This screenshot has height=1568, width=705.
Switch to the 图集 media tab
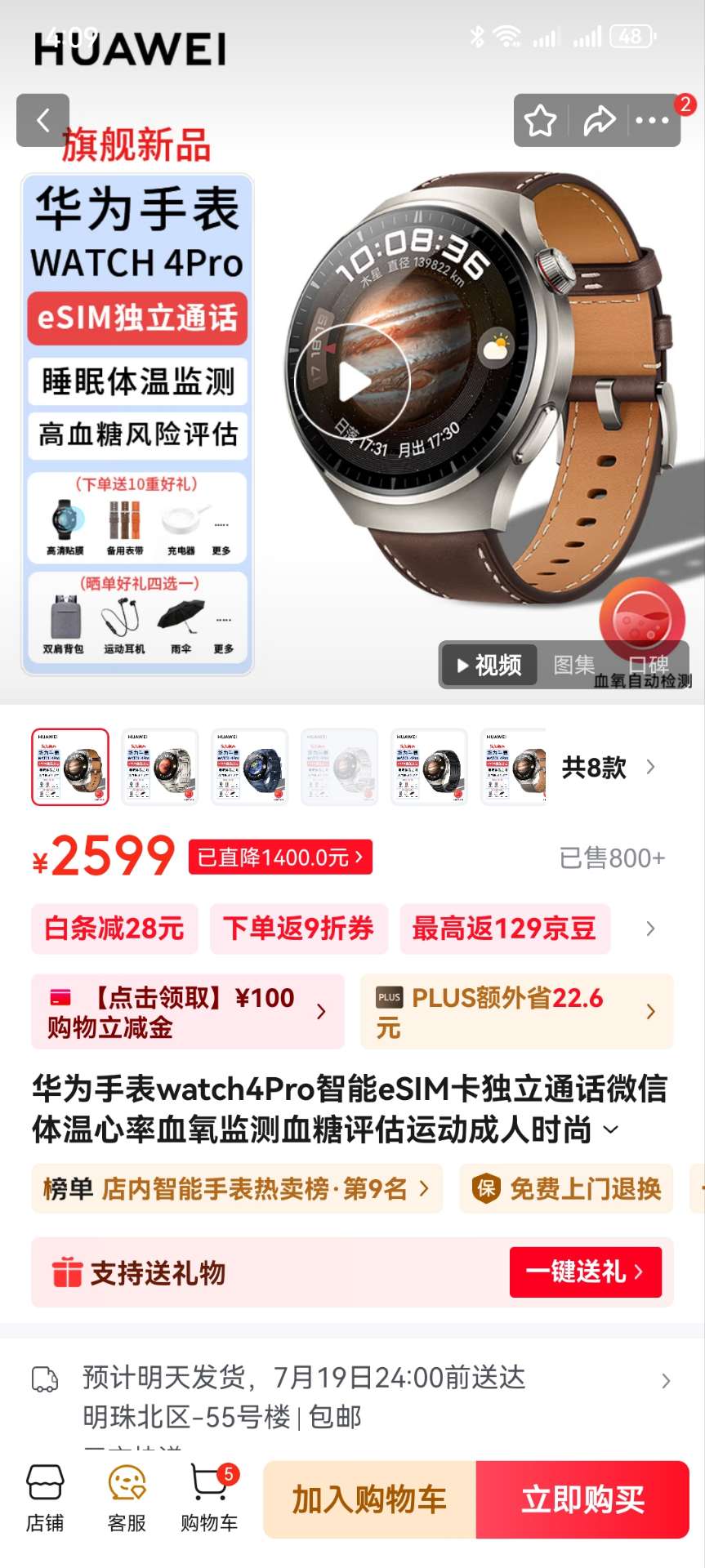[x=573, y=665]
